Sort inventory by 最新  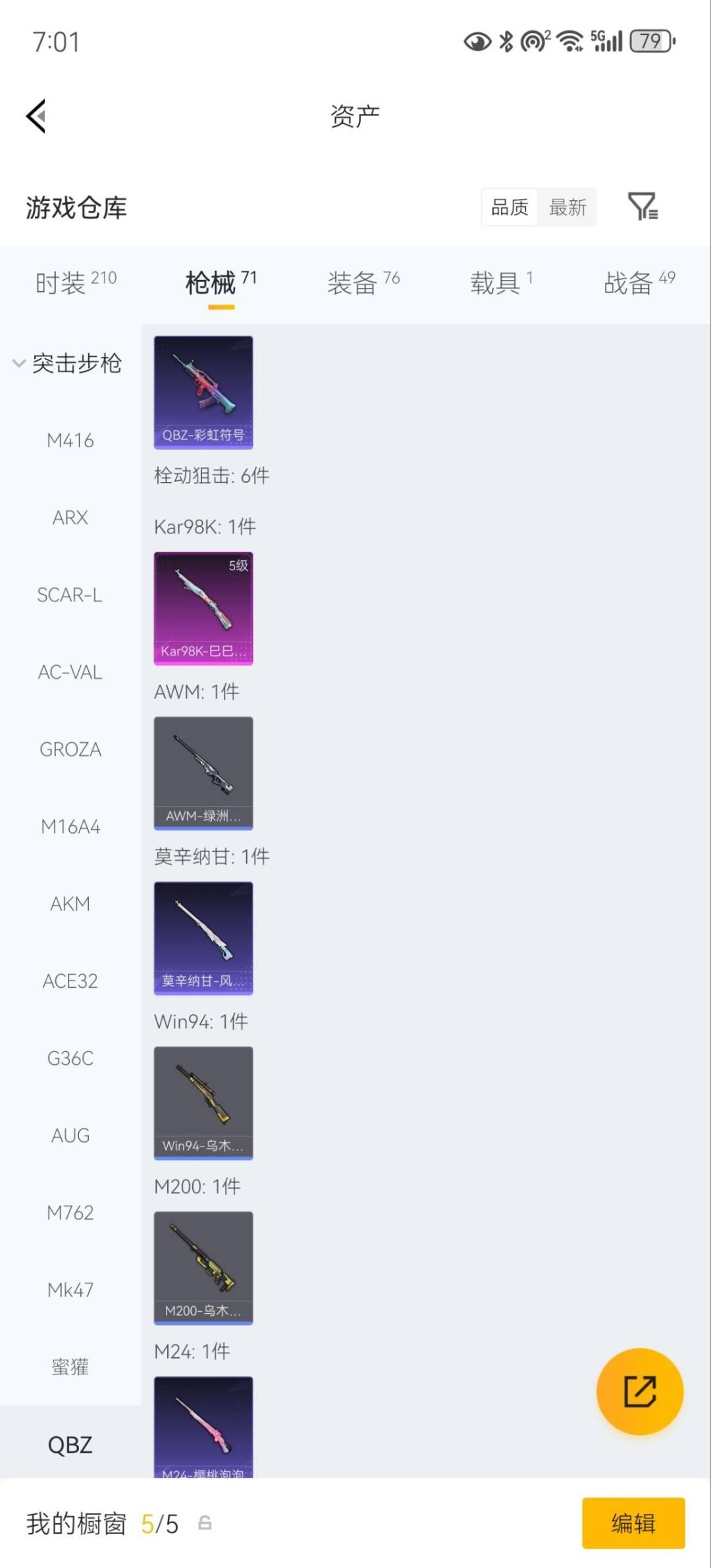point(567,207)
